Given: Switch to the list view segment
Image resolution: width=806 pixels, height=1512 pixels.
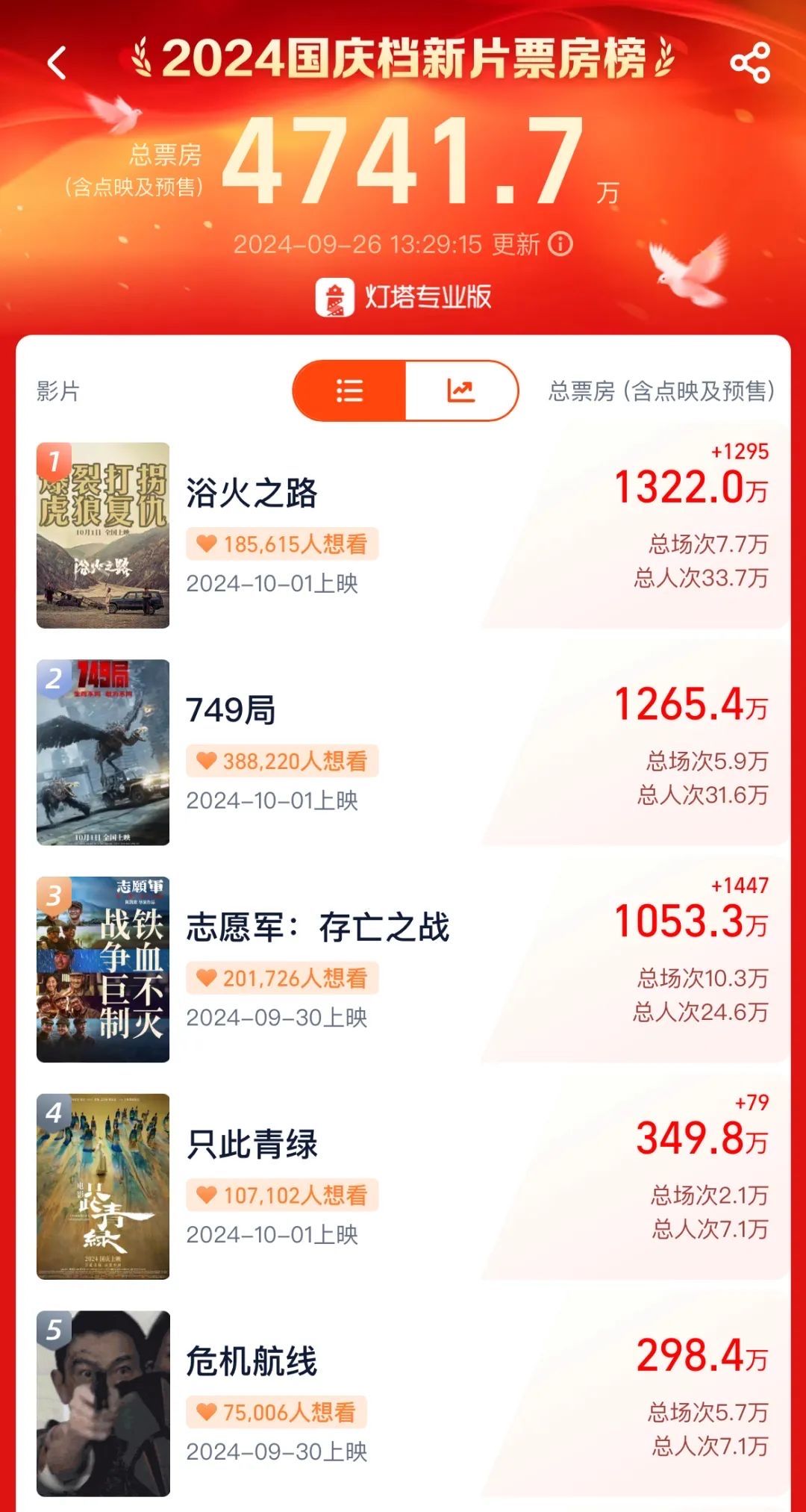Looking at the screenshot, I should [349, 391].
